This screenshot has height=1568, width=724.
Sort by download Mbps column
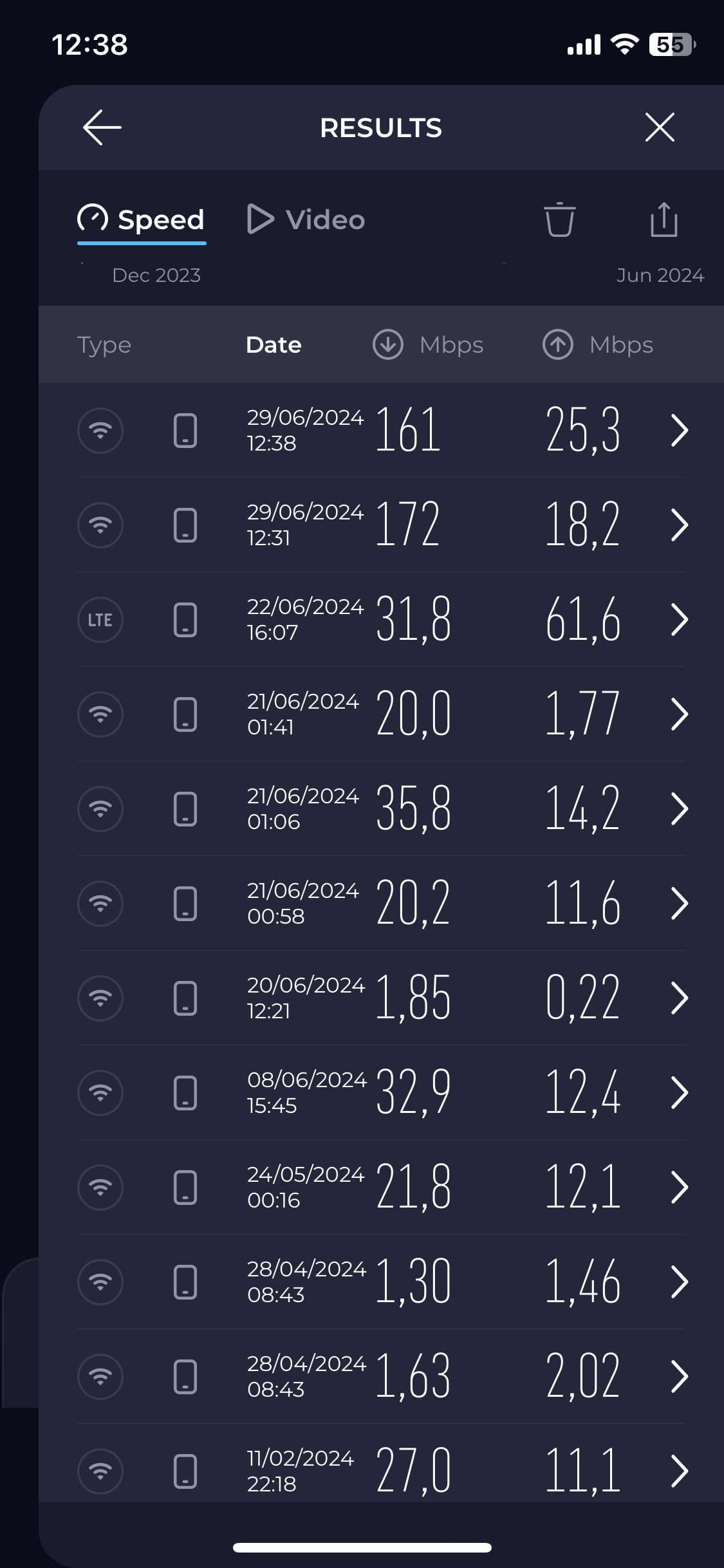(x=428, y=345)
